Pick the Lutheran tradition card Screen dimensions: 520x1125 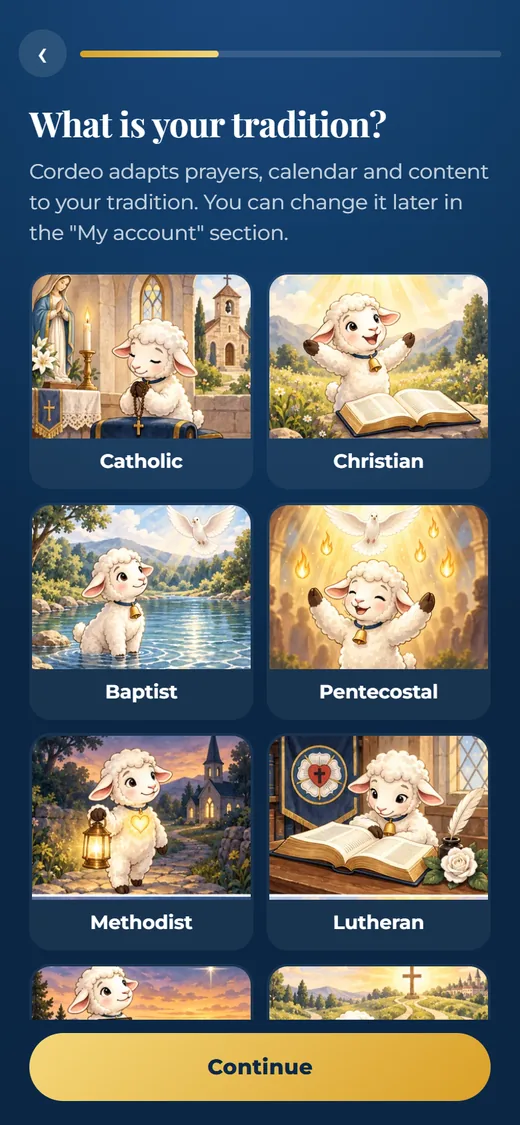tap(379, 842)
